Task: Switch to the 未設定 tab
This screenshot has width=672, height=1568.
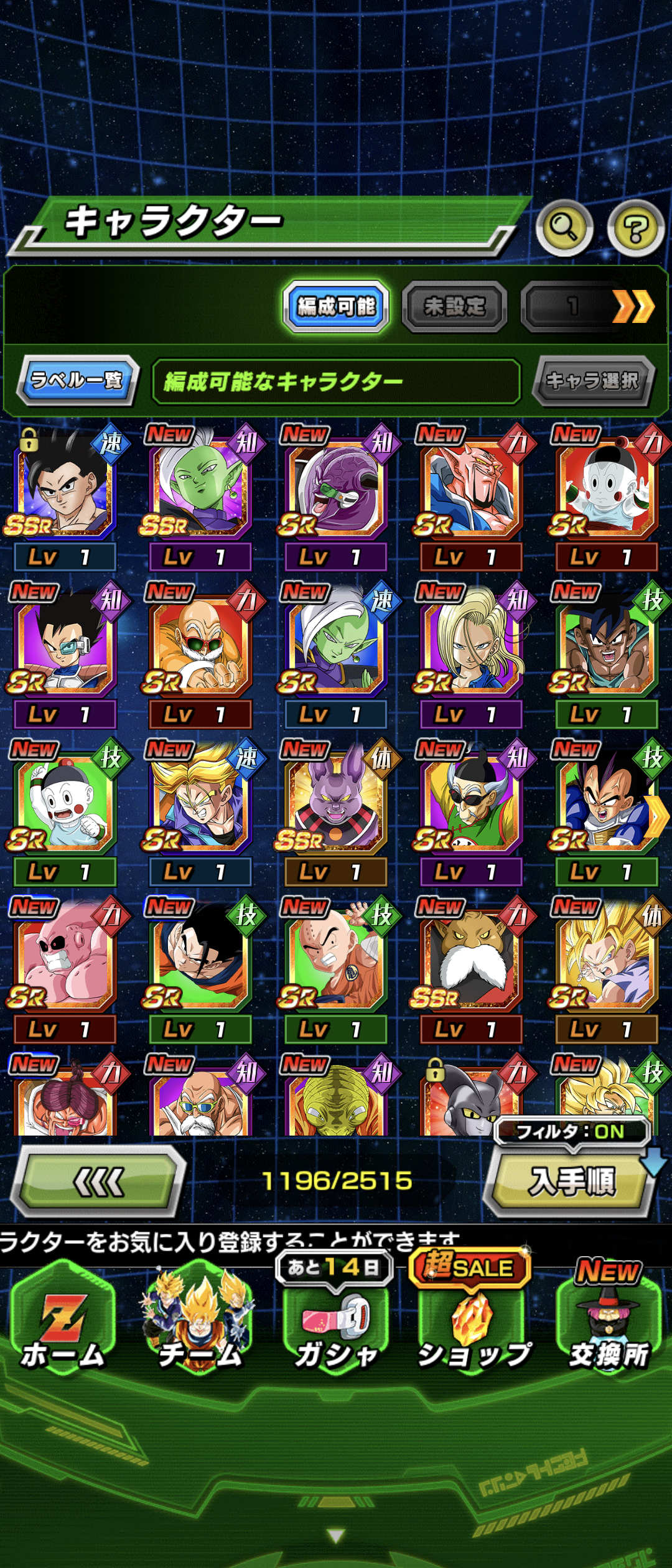Action: pos(454,306)
